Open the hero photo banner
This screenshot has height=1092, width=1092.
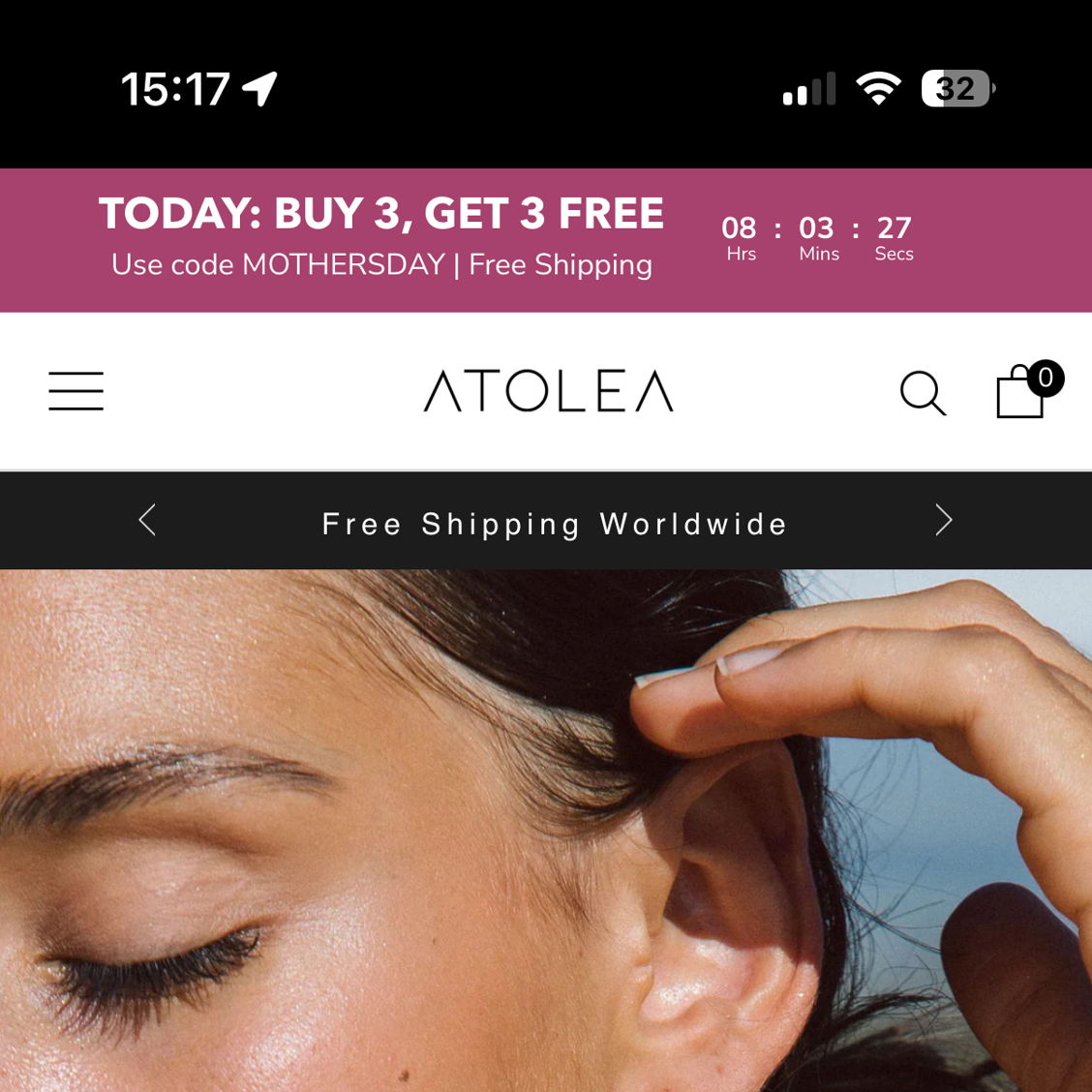[x=546, y=831]
